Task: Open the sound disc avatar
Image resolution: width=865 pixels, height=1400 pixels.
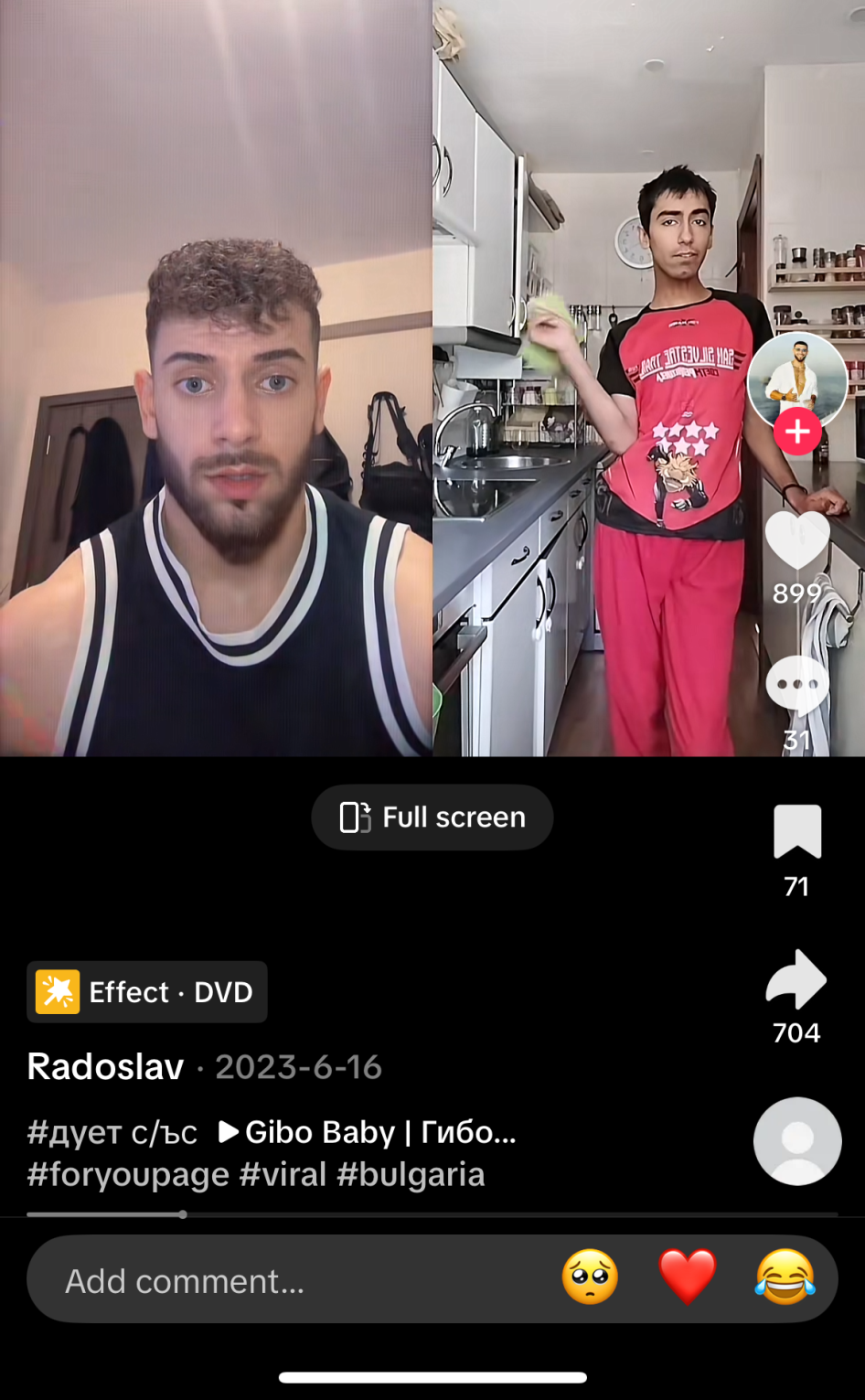Action: tap(797, 1141)
